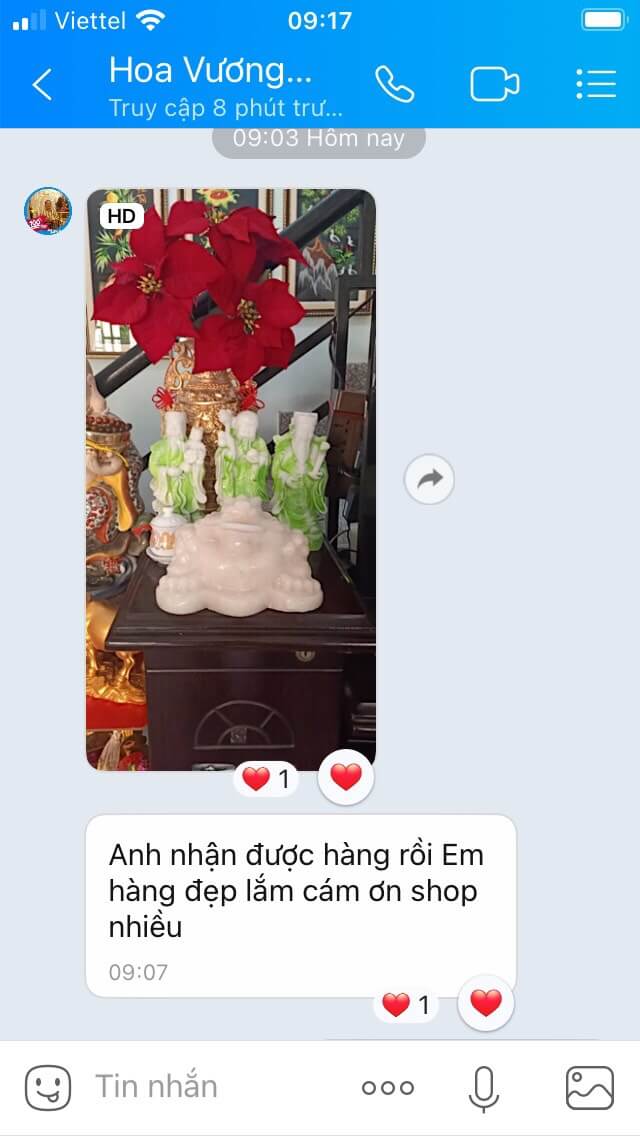Record a voice message
This screenshot has height=1136, width=640.
coord(484,1087)
